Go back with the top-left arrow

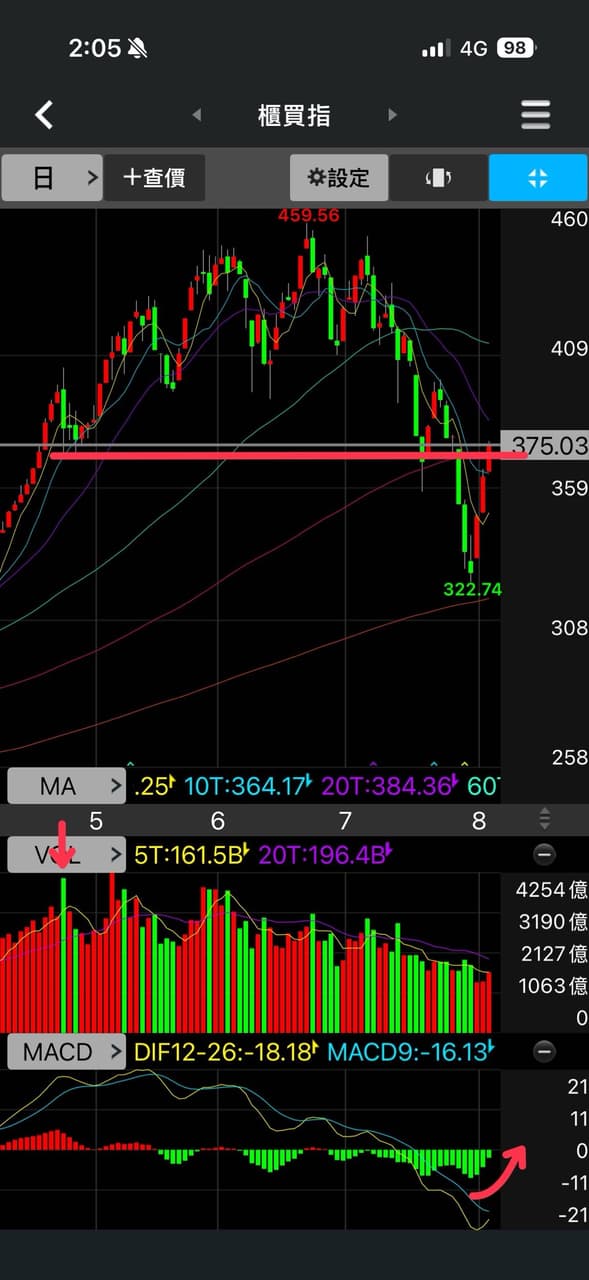click(44, 115)
